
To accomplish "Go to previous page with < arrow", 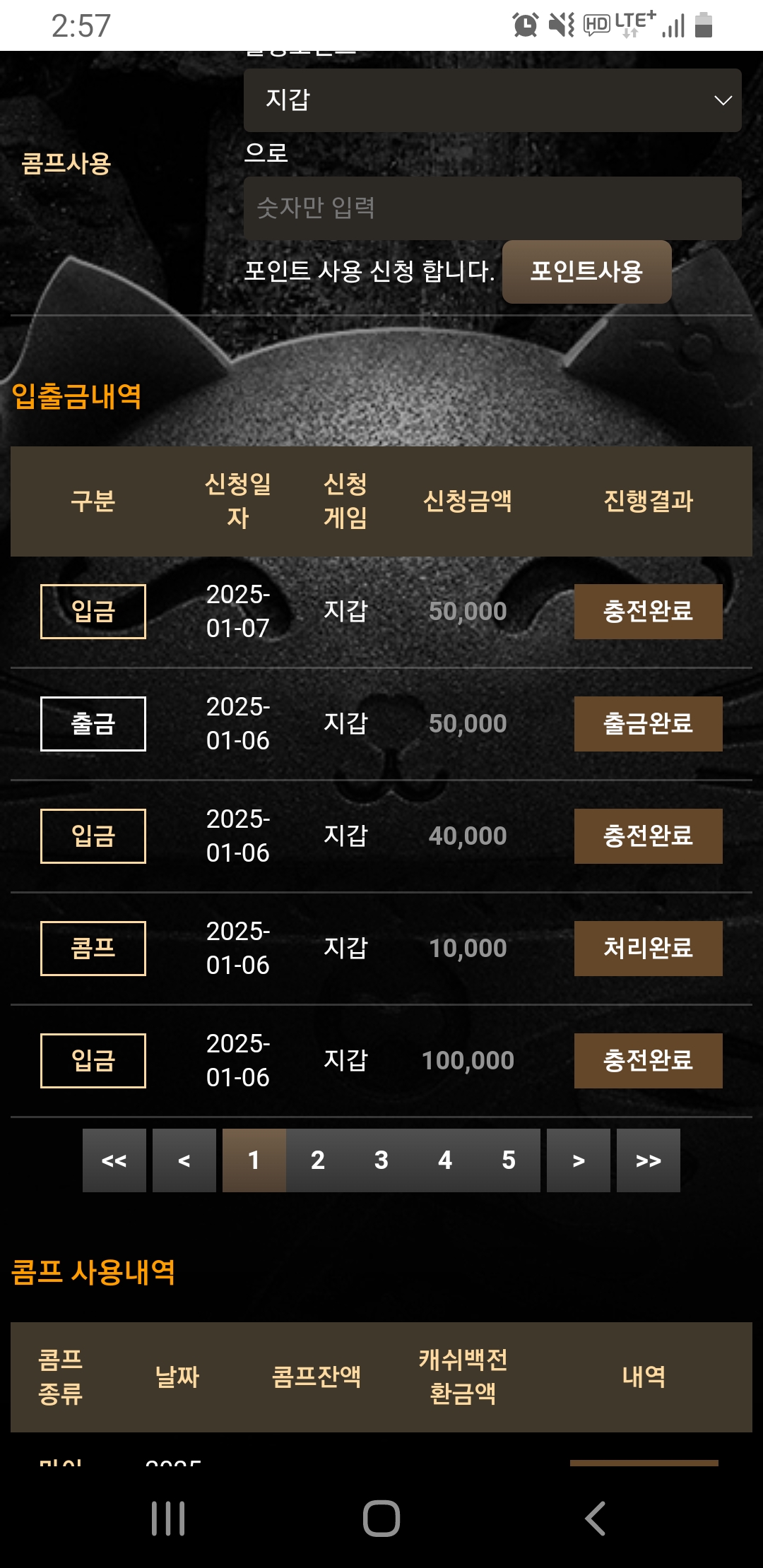I will point(184,1160).
